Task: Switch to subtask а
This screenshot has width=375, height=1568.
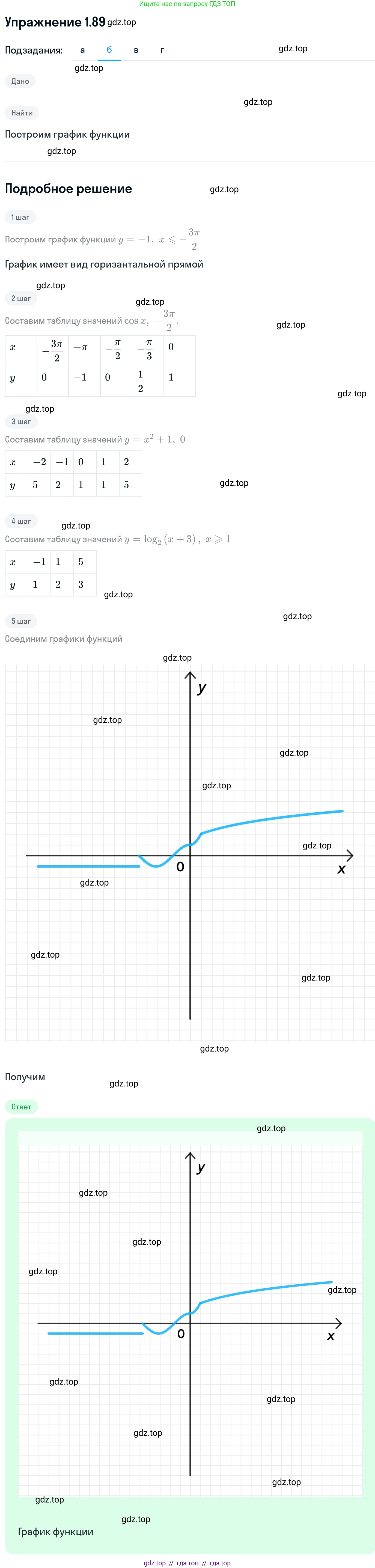Action: point(82,50)
